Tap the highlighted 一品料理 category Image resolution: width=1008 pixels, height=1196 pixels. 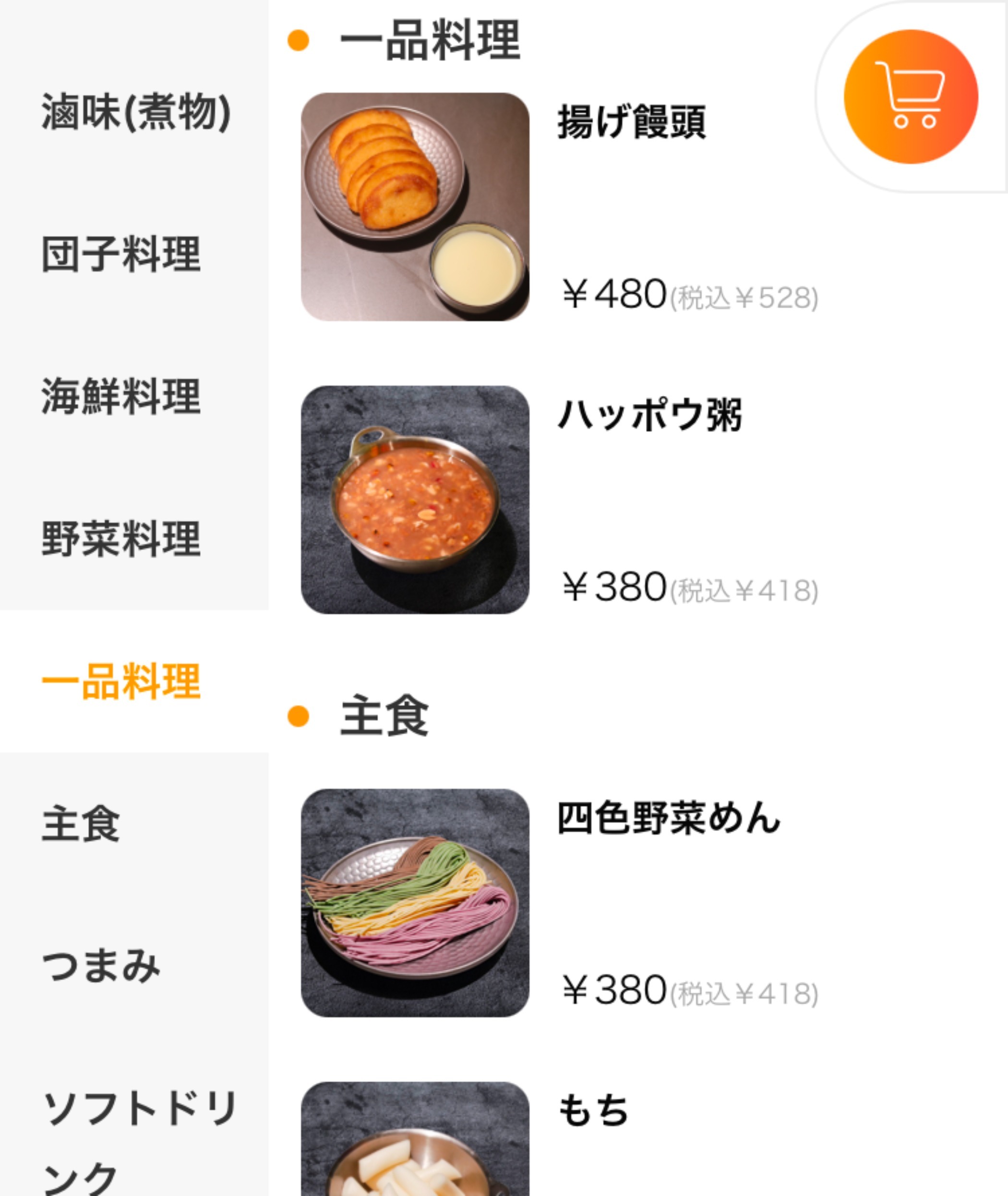pyautogui.click(x=121, y=681)
